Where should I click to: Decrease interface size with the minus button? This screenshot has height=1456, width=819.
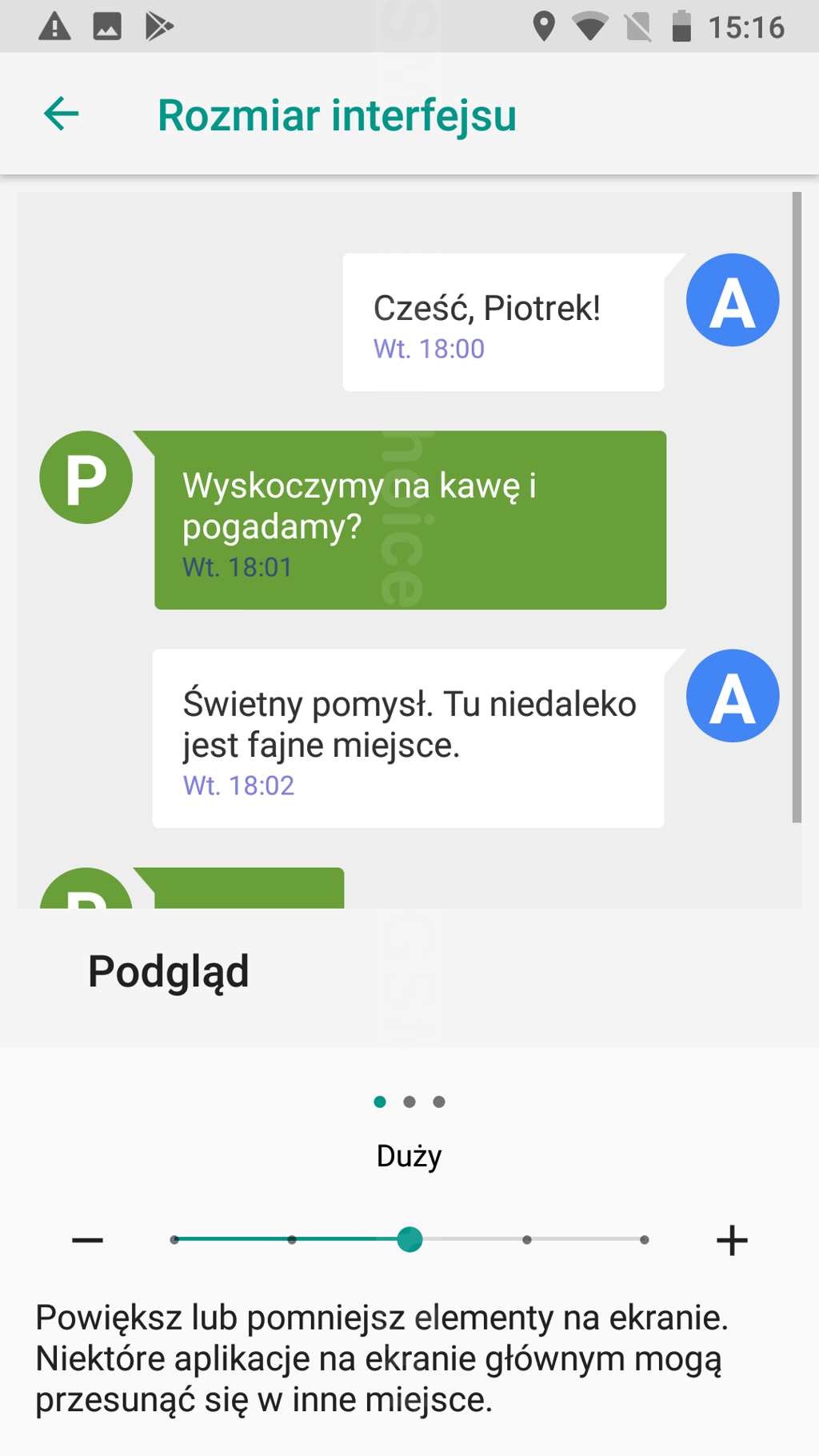pos(87,1240)
